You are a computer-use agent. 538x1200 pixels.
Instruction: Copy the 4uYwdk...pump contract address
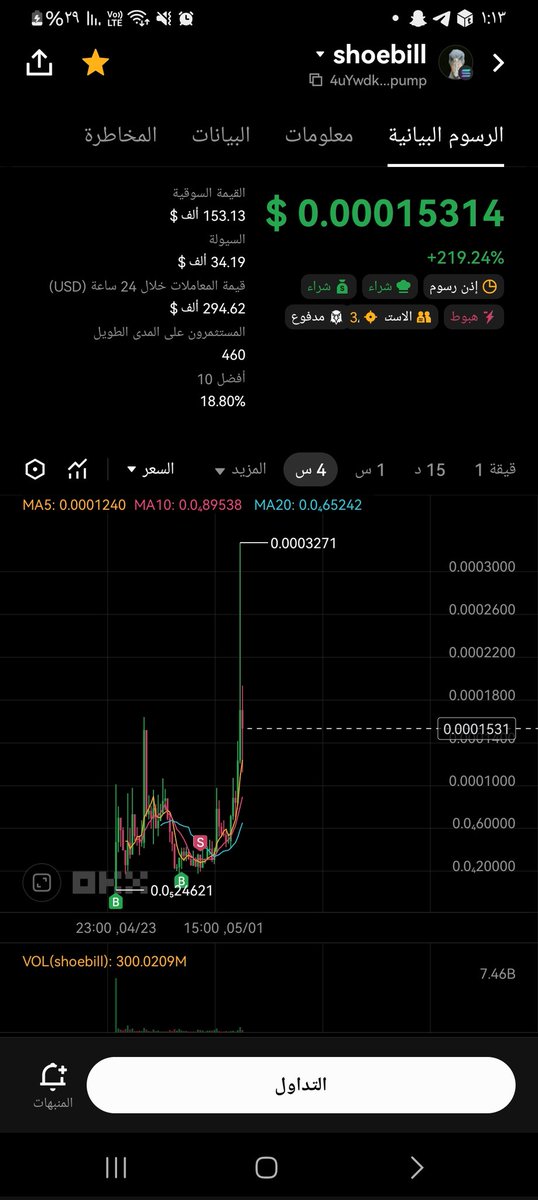[x=316, y=81]
